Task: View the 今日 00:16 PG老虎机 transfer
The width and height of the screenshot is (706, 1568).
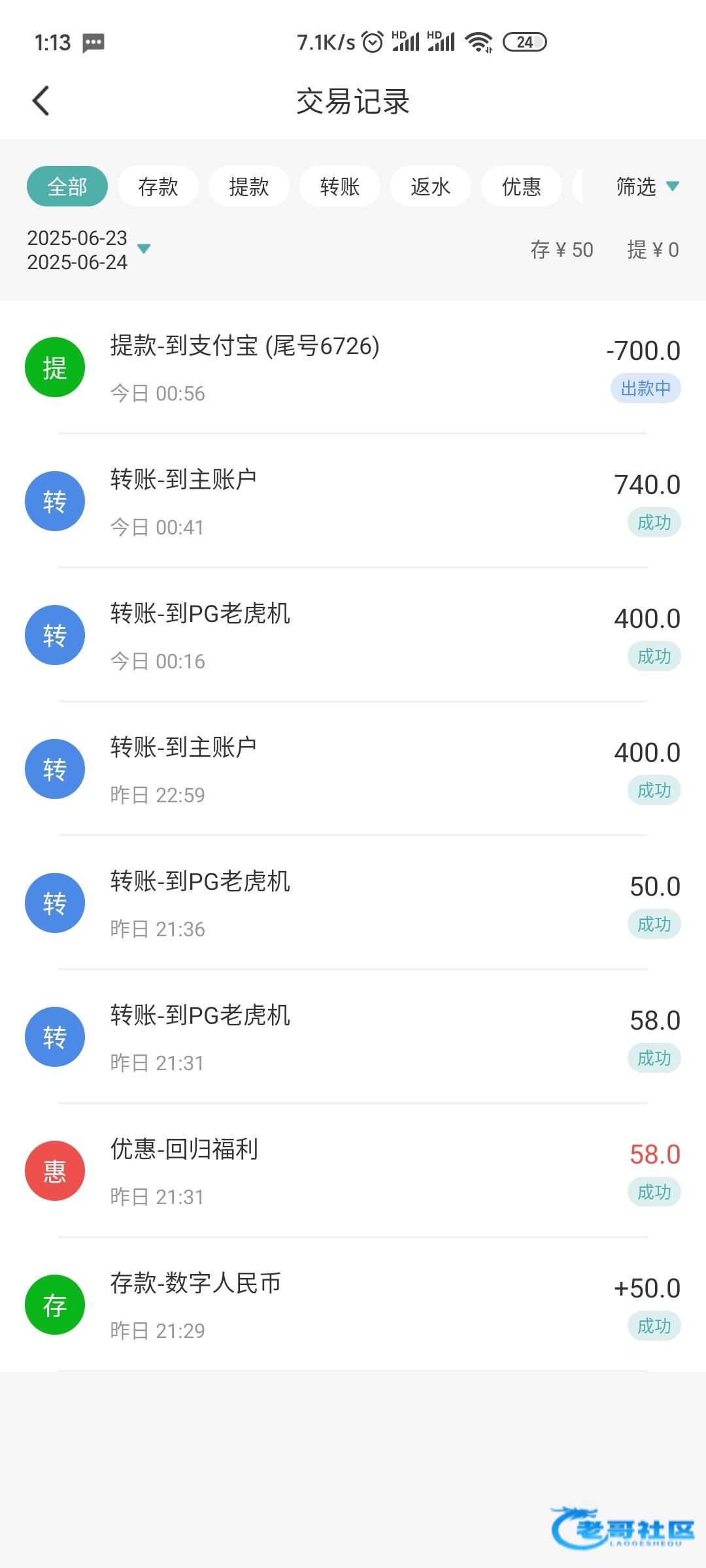Action: point(353,635)
